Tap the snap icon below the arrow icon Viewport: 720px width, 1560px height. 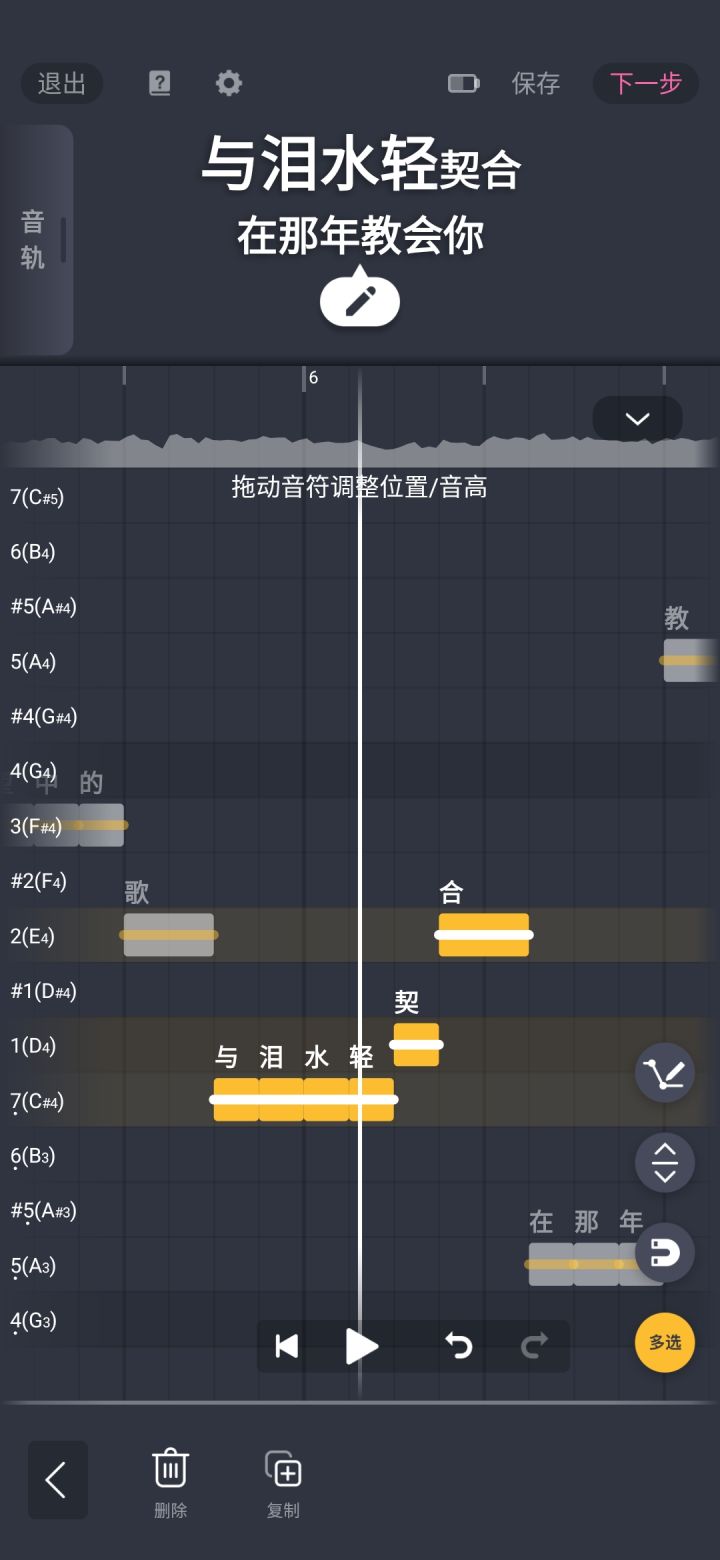click(x=664, y=1252)
